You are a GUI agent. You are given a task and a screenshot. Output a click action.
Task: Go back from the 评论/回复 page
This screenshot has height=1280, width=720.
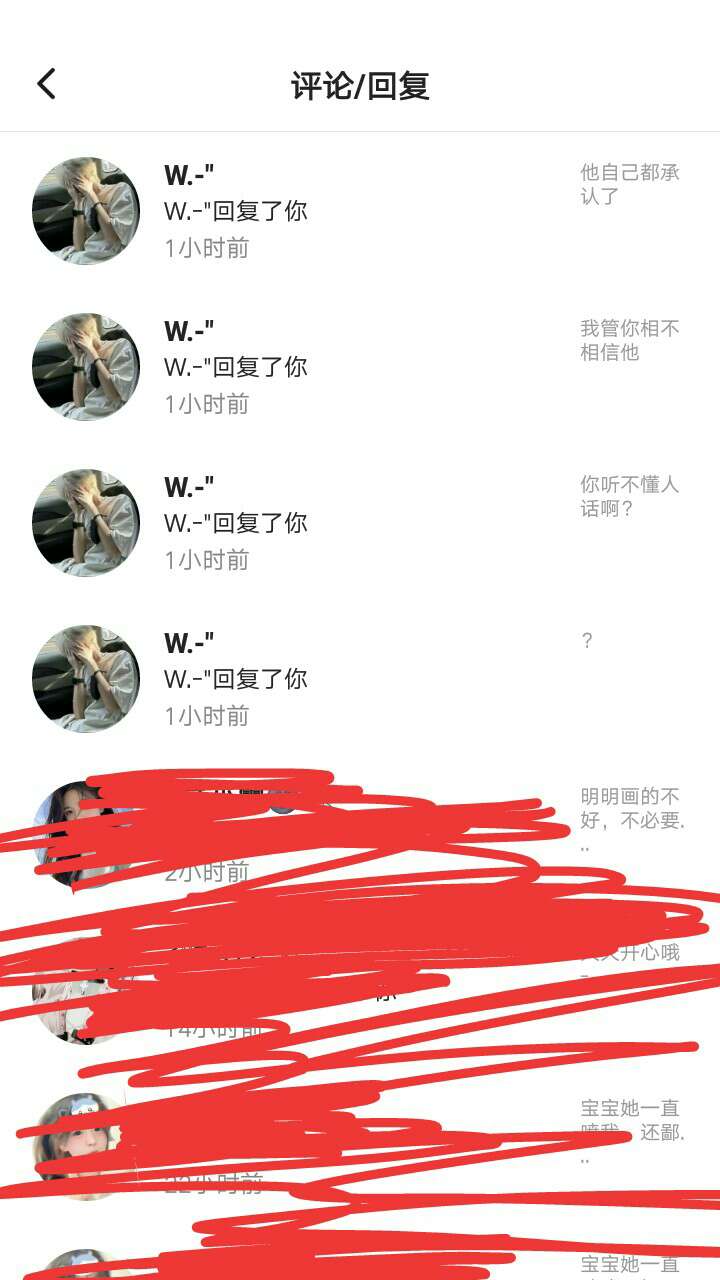tap(46, 84)
